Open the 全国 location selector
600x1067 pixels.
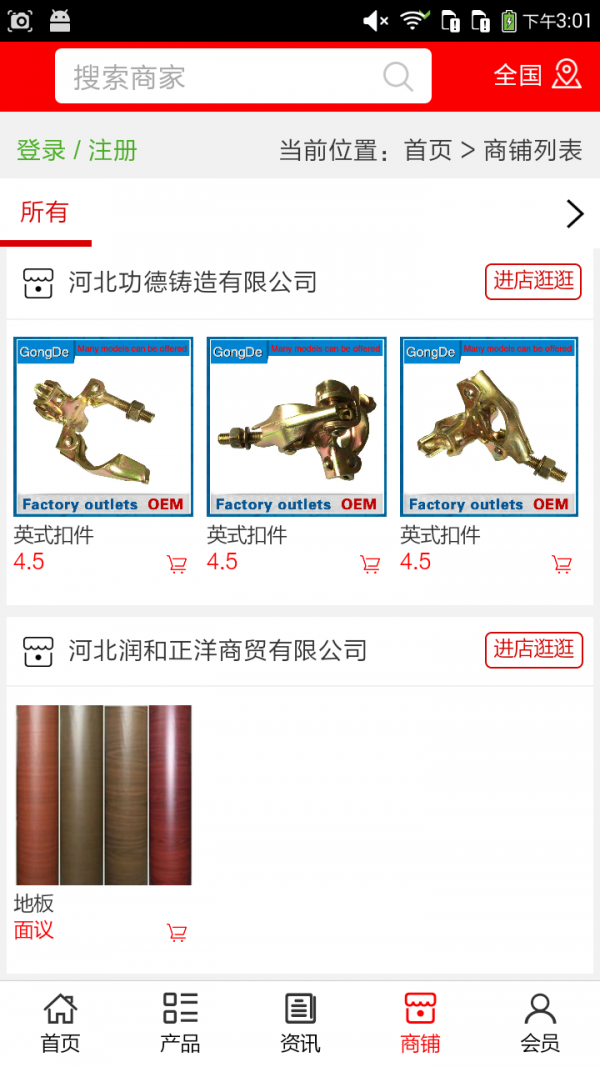click(537, 75)
